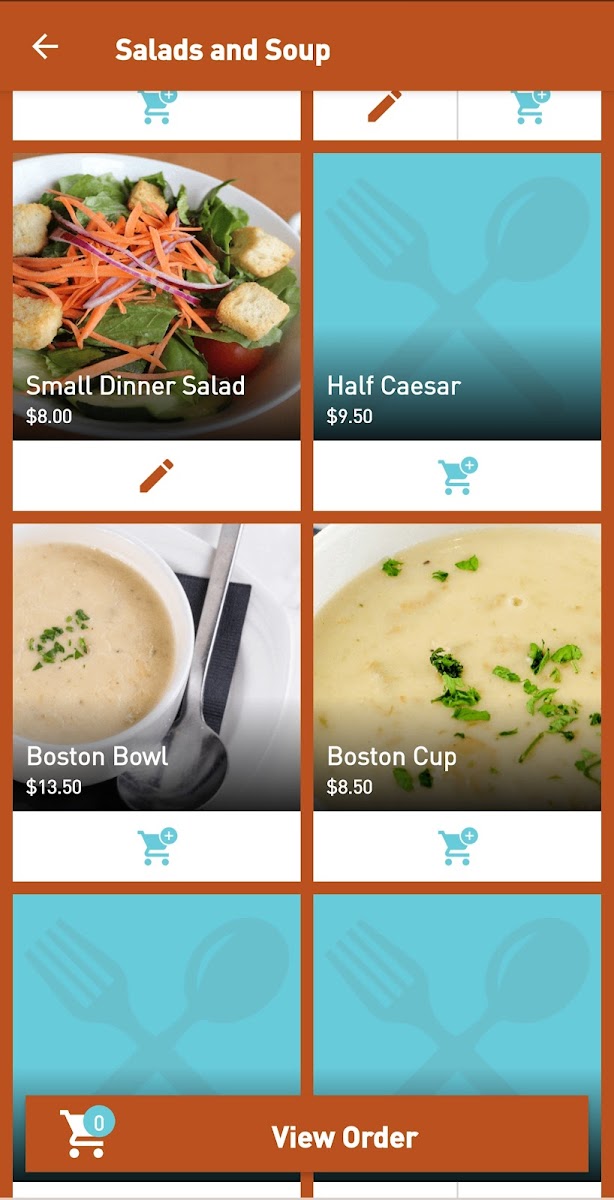
Task: Edit the Small Dinner Salad order
Action: point(156,476)
